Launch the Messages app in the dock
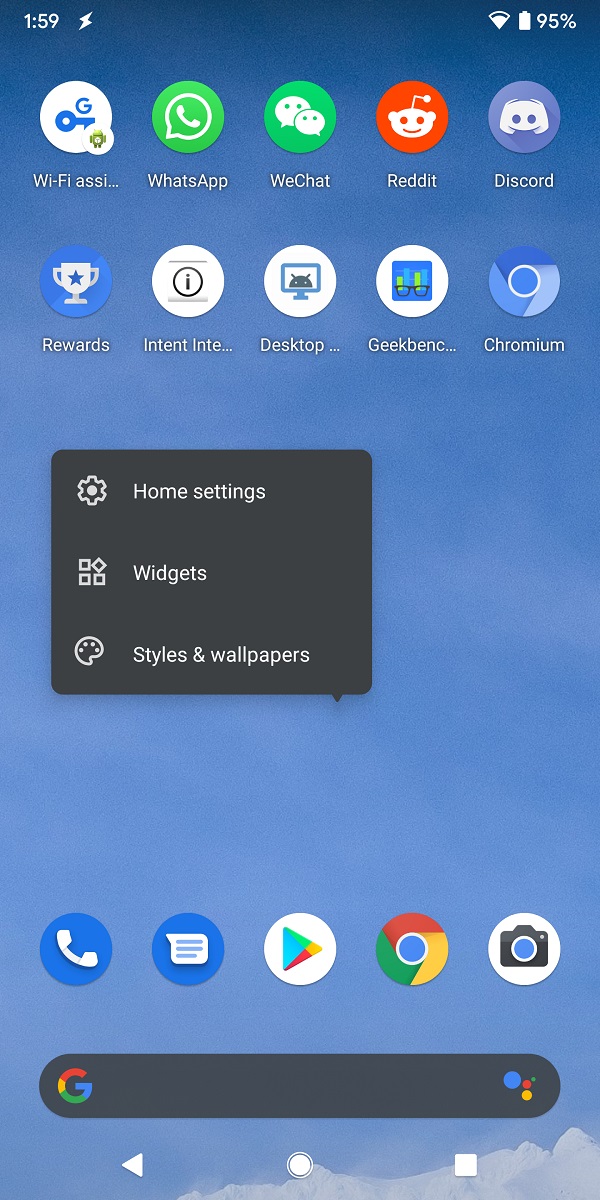The height and width of the screenshot is (1200, 600). (188, 949)
